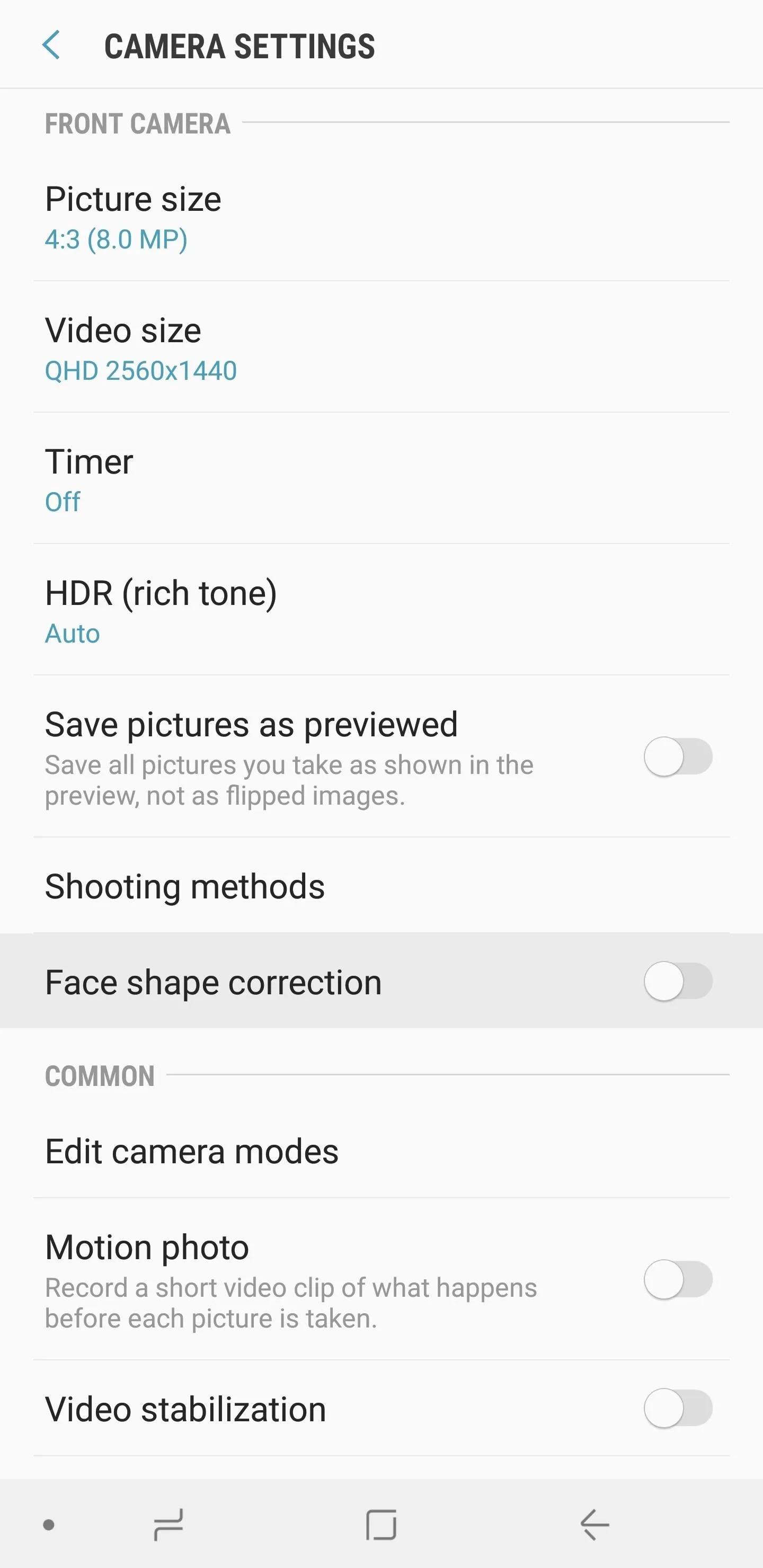Enable the Motion photo switch
Image resolution: width=763 pixels, height=1568 pixels.
[x=678, y=1279]
